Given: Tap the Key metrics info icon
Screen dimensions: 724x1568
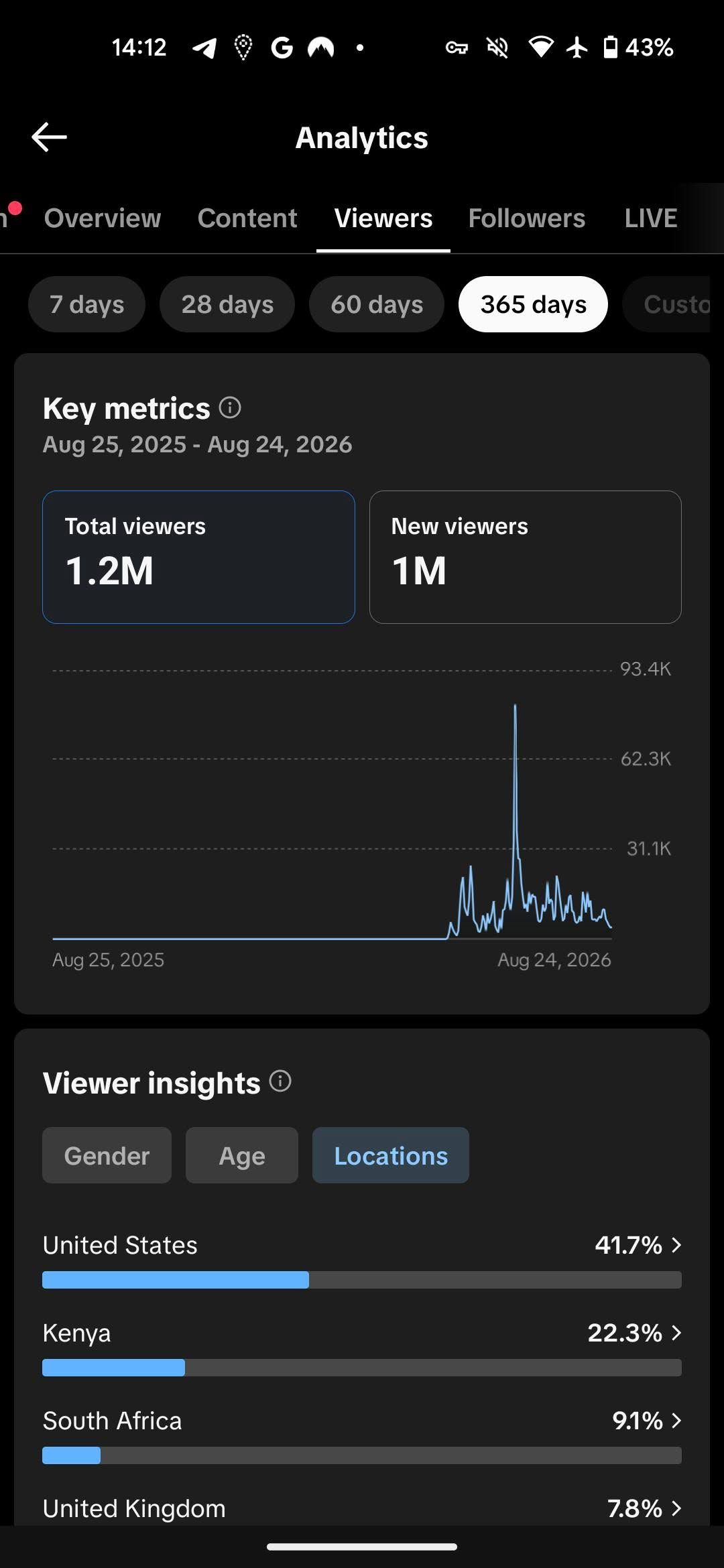Looking at the screenshot, I should tap(230, 407).
